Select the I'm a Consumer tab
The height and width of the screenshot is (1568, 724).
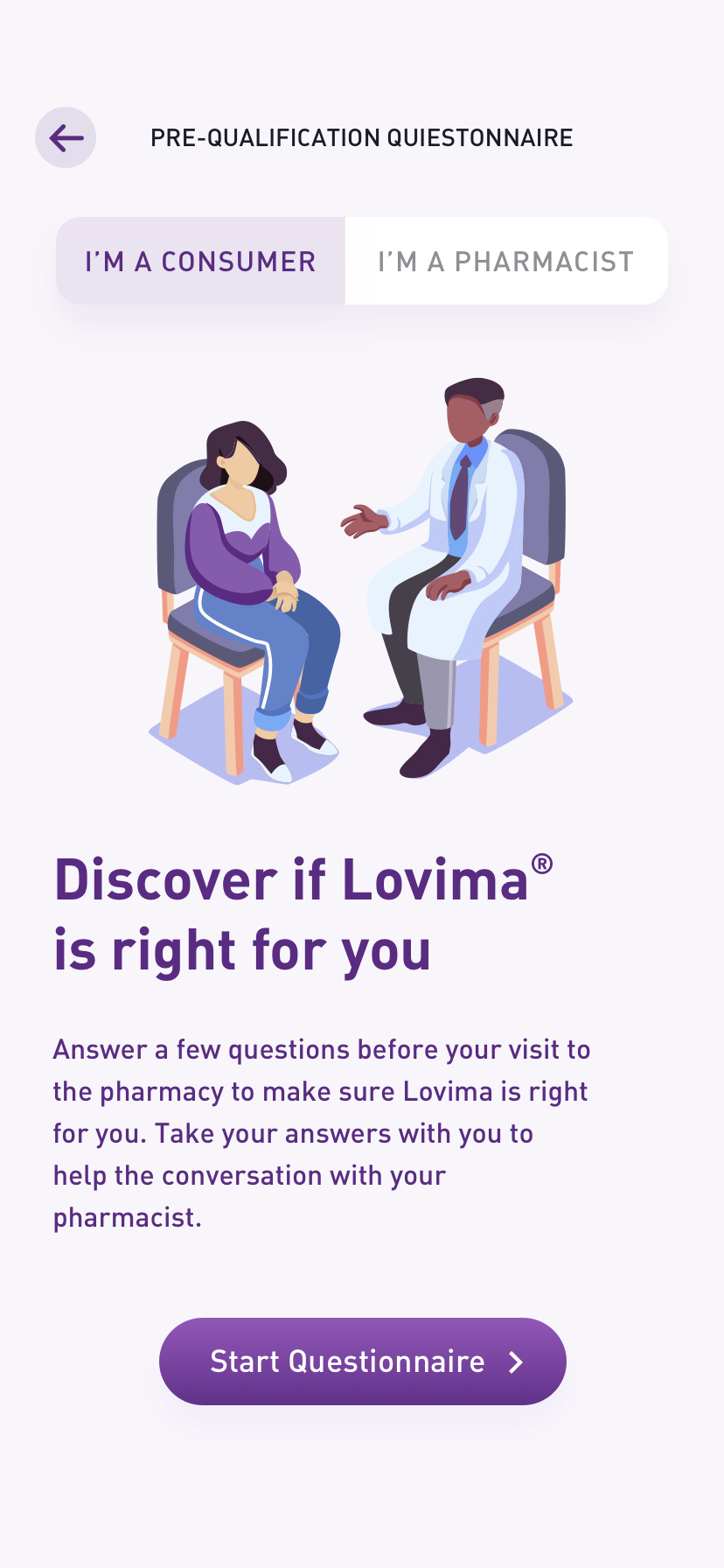pyautogui.click(x=200, y=261)
